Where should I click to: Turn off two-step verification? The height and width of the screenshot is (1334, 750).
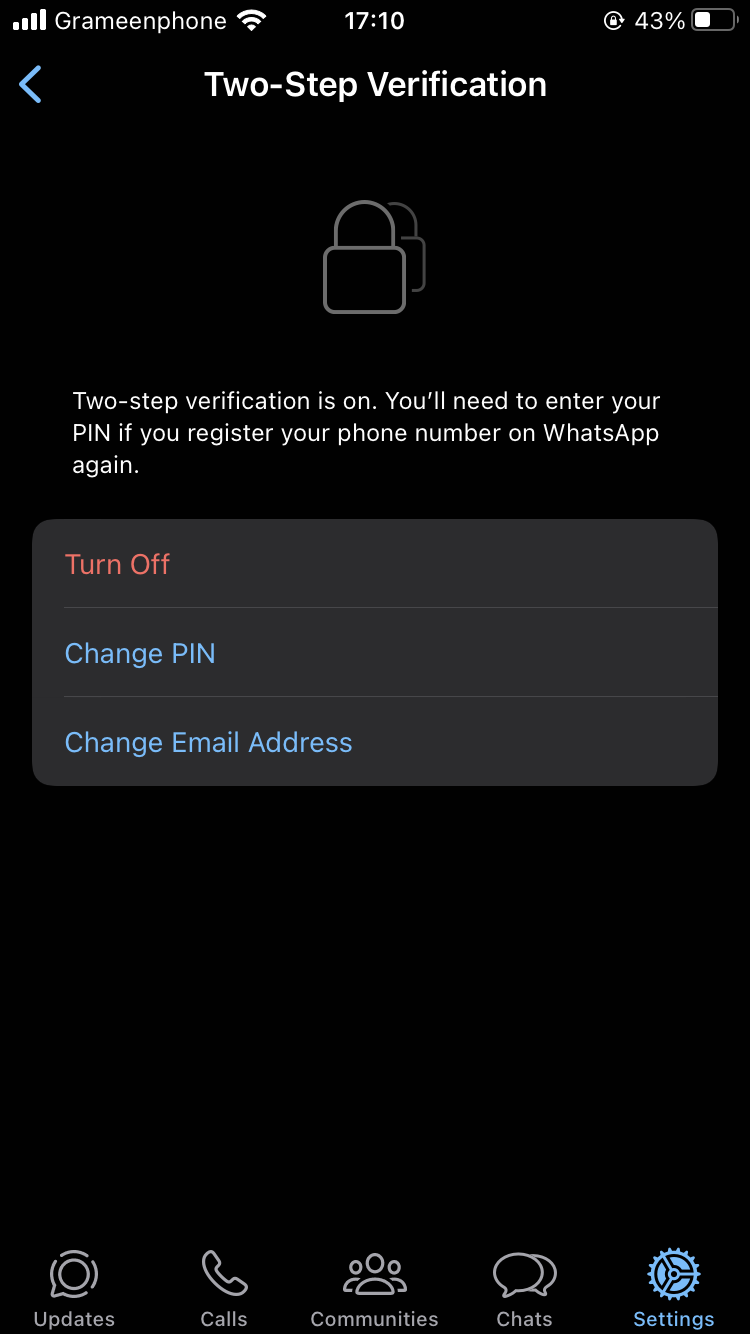point(117,564)
